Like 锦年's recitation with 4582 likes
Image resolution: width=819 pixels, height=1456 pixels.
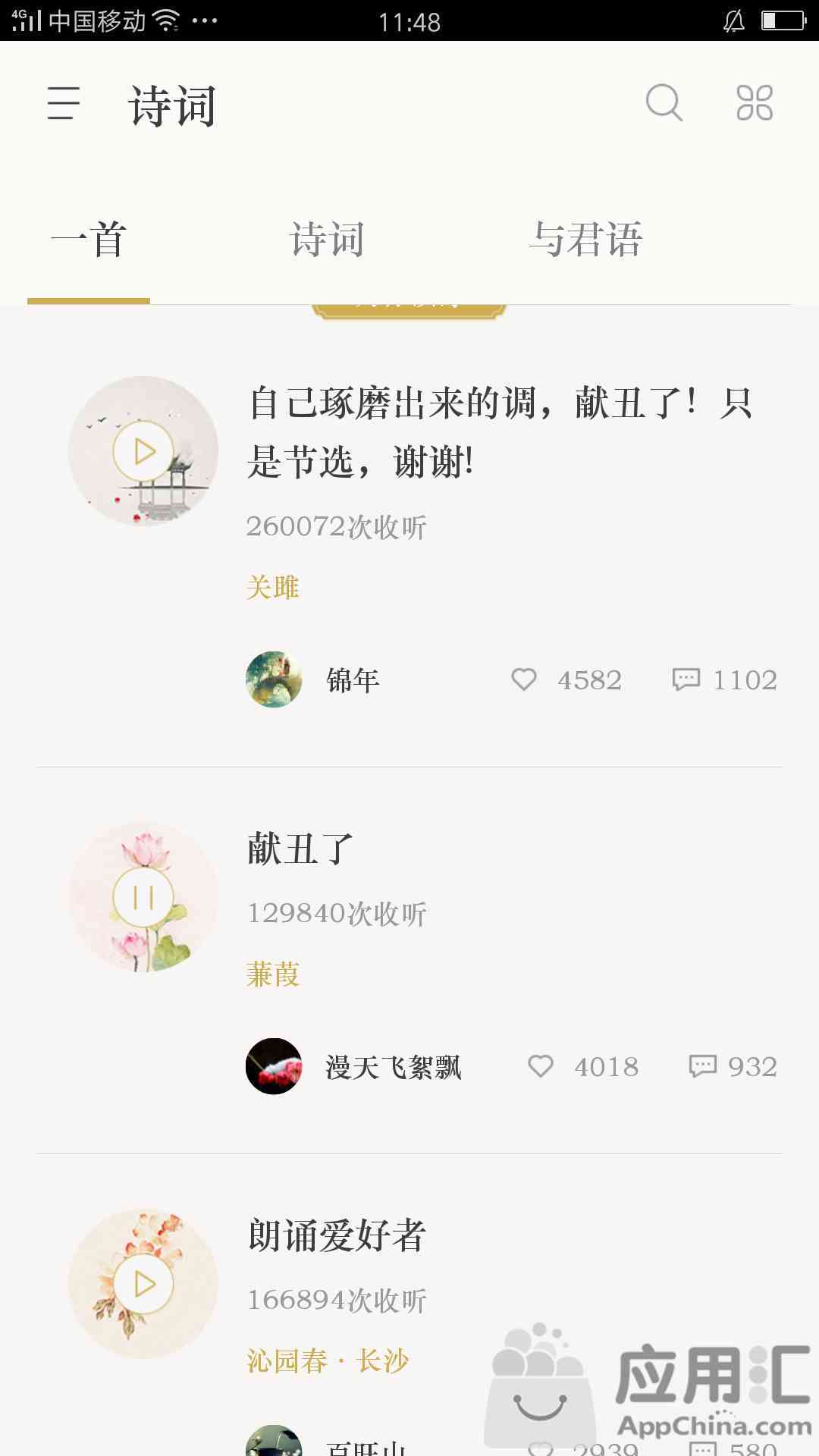click(524, 679)
